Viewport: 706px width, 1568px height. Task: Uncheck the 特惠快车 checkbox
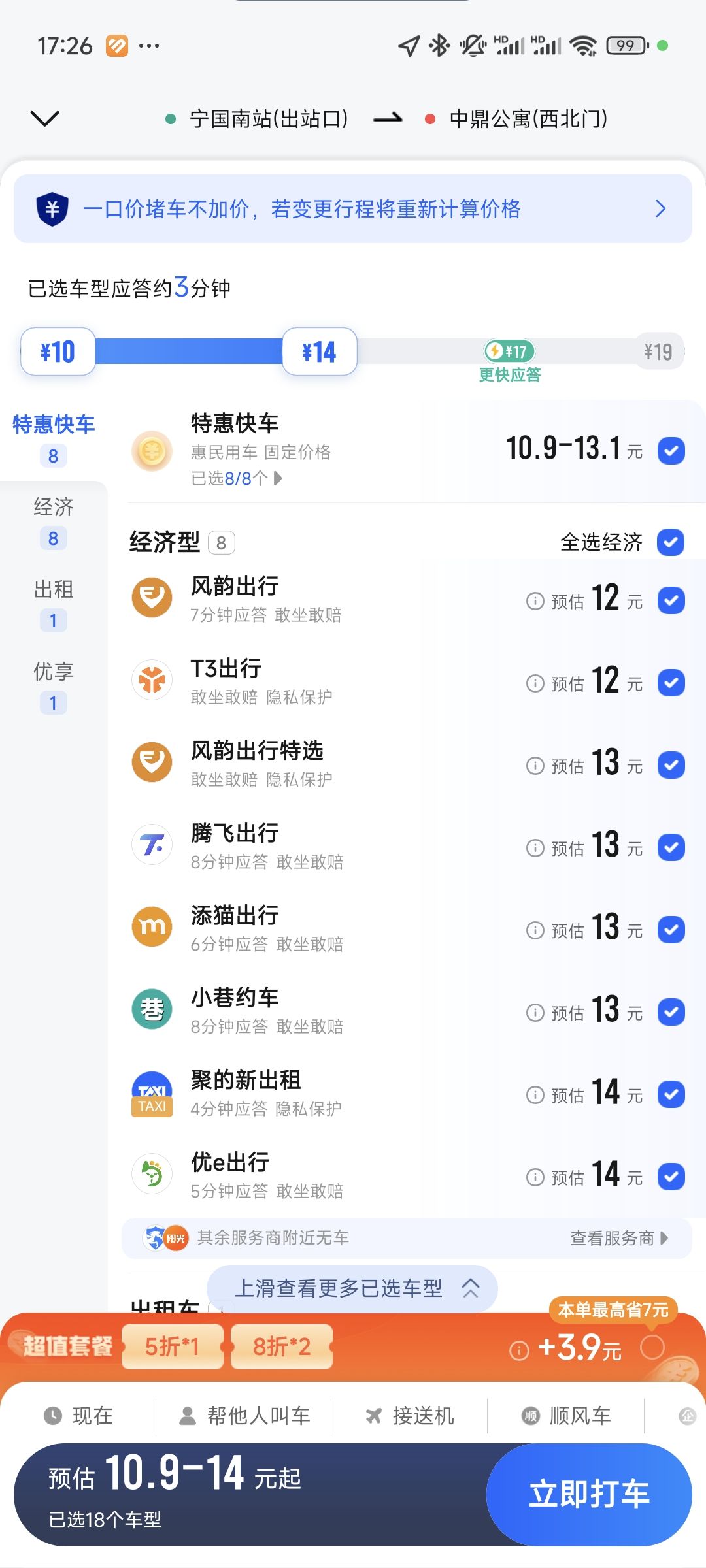[671, 451]
